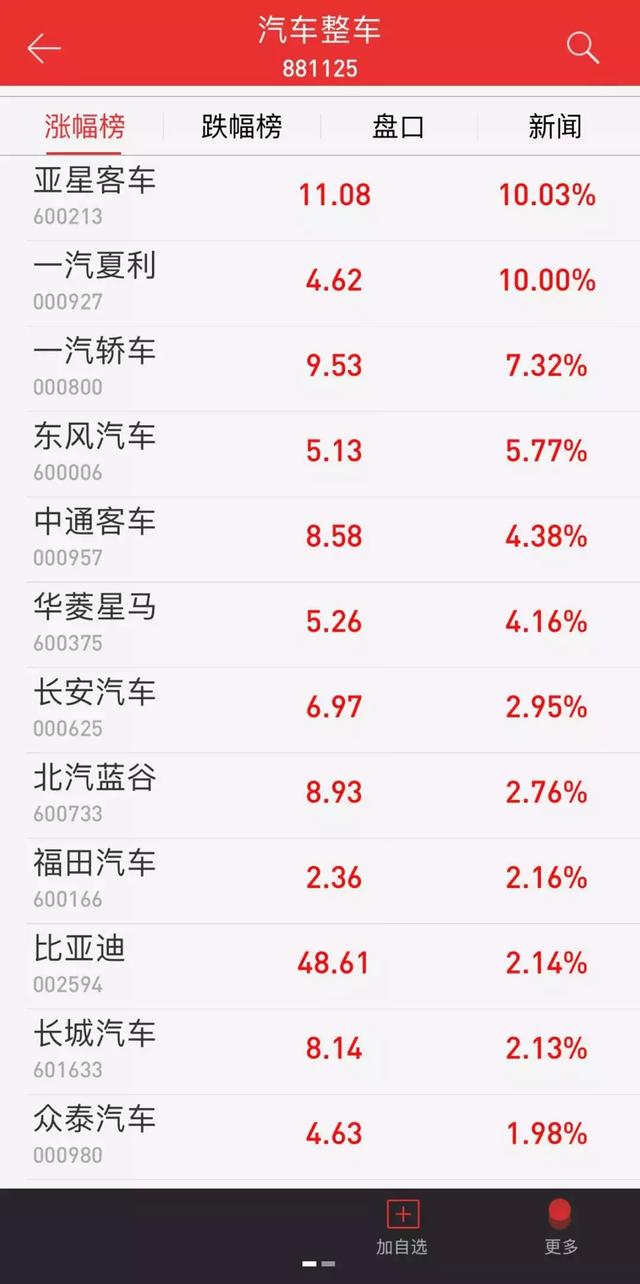View 北汽蓝谷 stock details
The width and height of the screenshot is (640, 1284).
tap(320, 795)
